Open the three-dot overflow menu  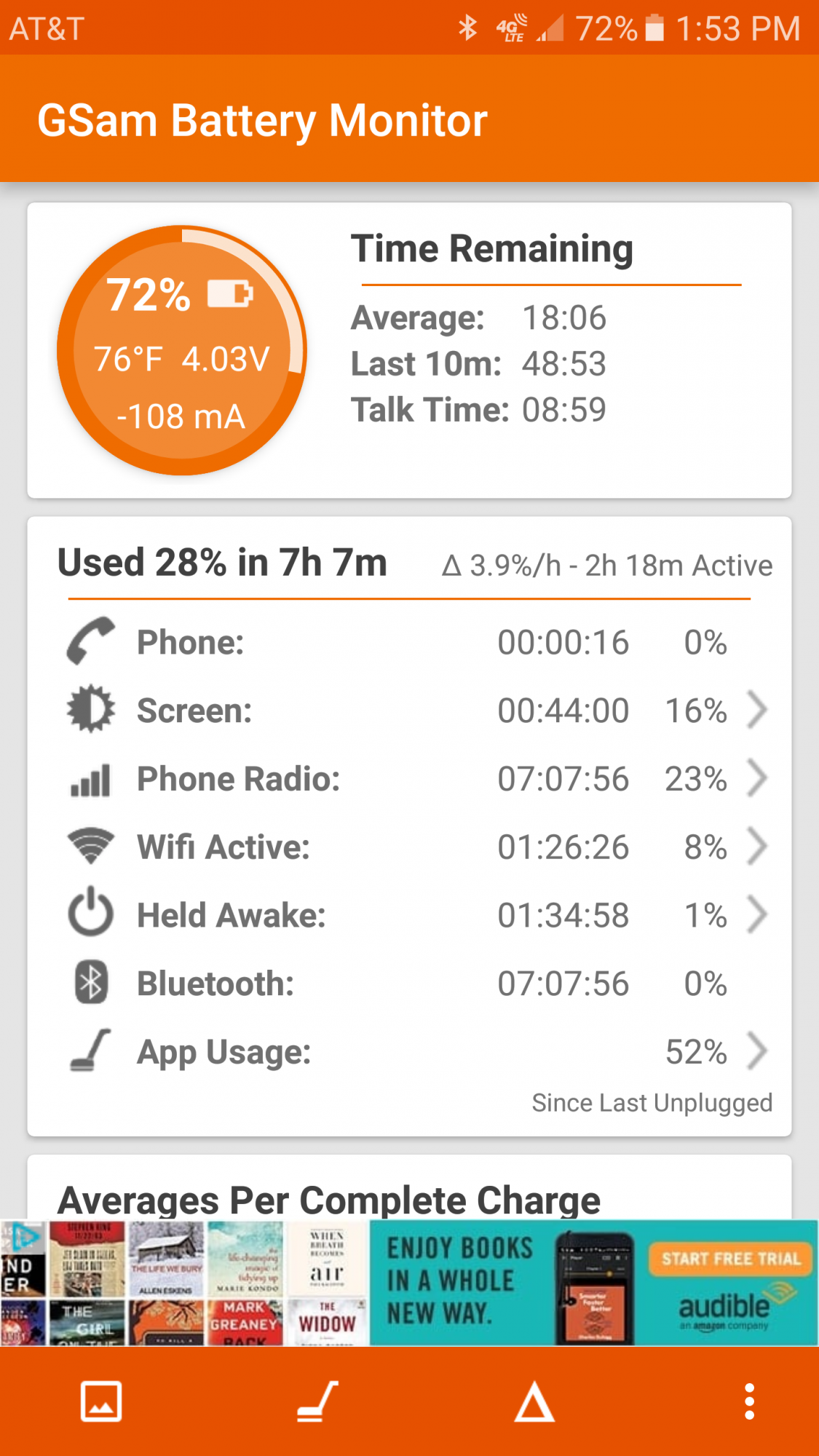[x=749, y=1401]
